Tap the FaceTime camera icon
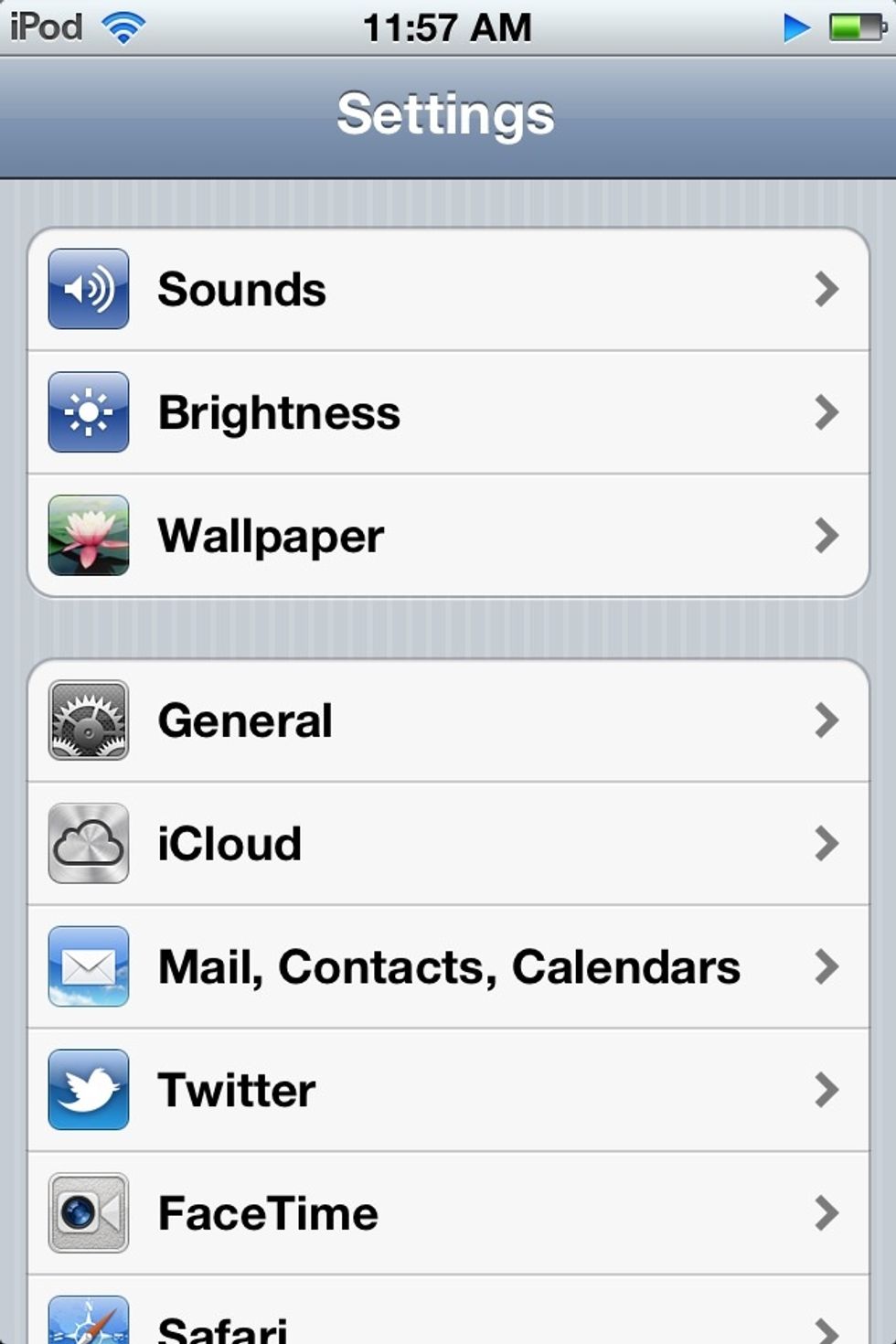This screenshot has height=1344, width=896. 87,1212
